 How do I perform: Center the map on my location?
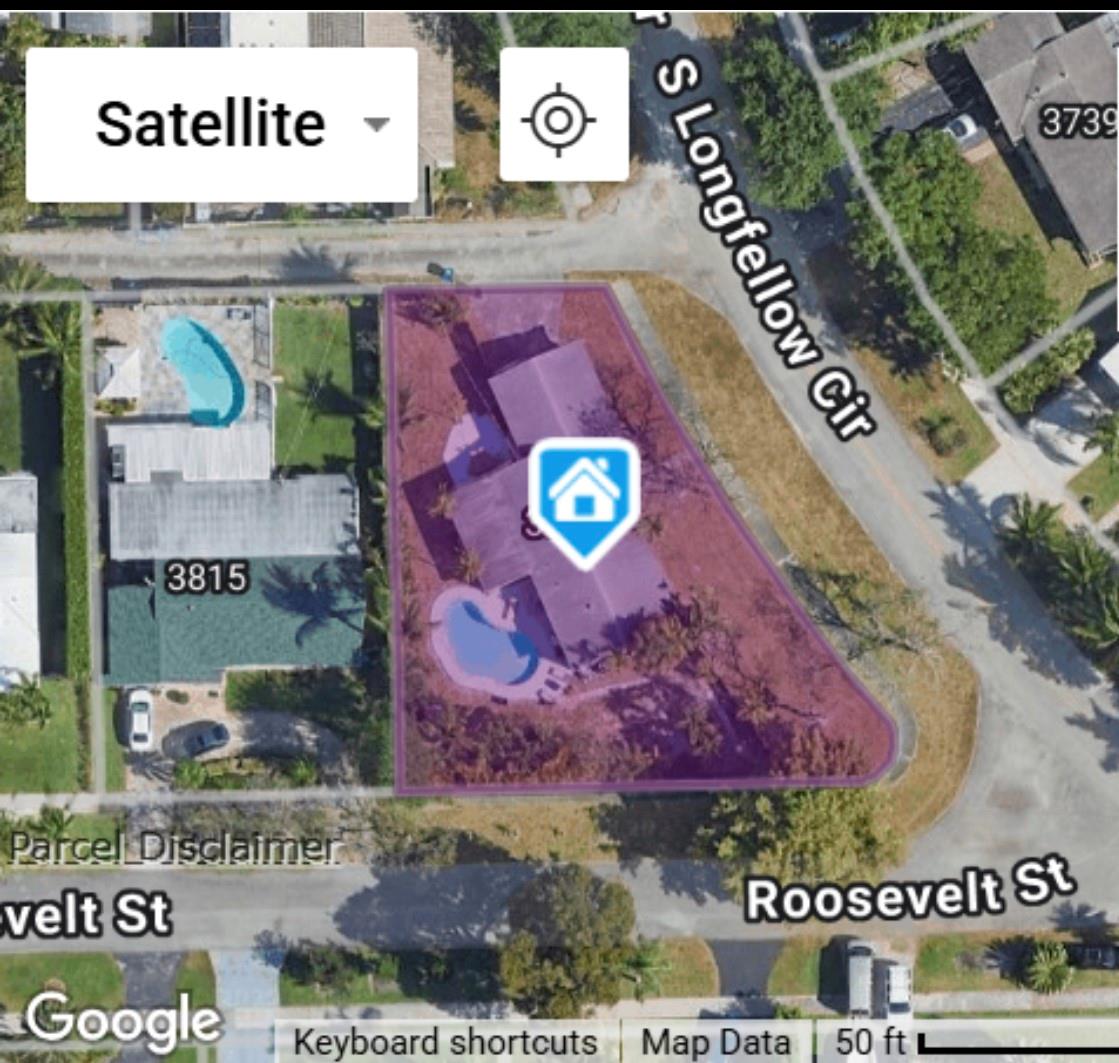(563, 119)
